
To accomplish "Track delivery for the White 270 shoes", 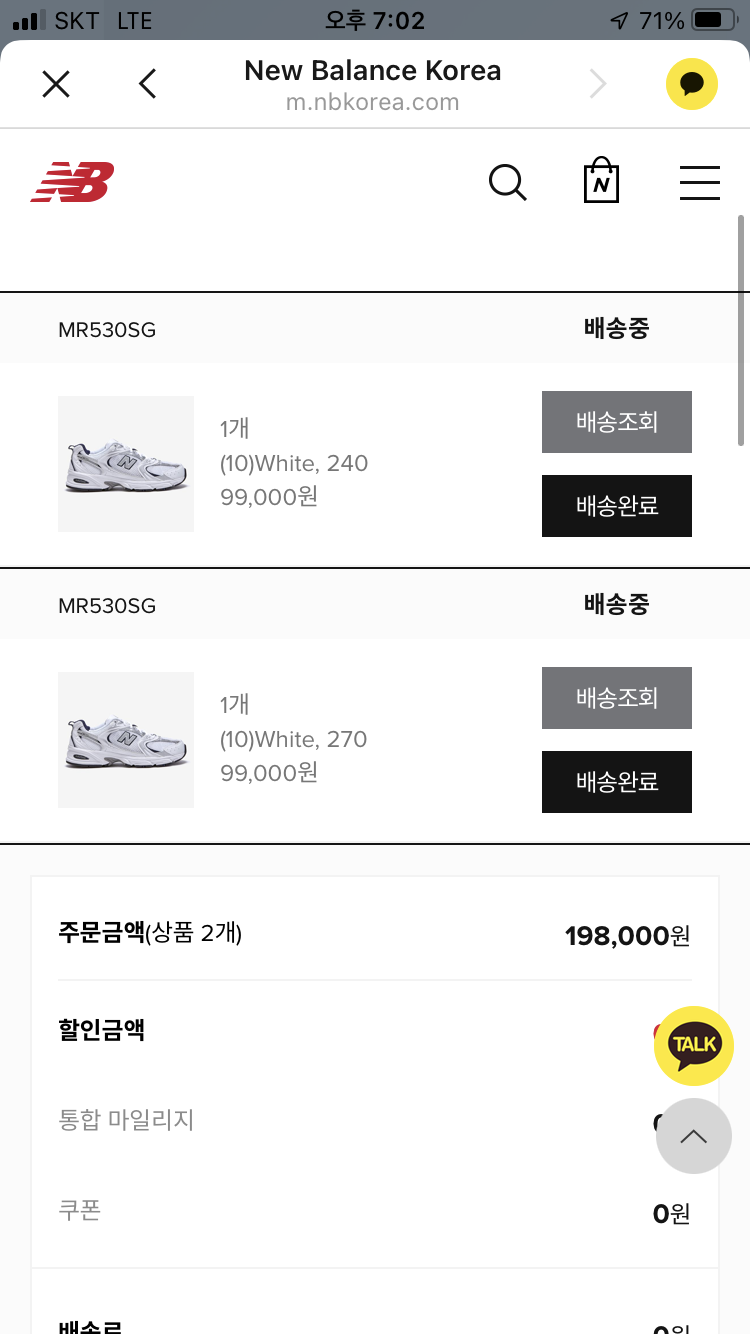I will pyautogui.click(x=617, y=698).
